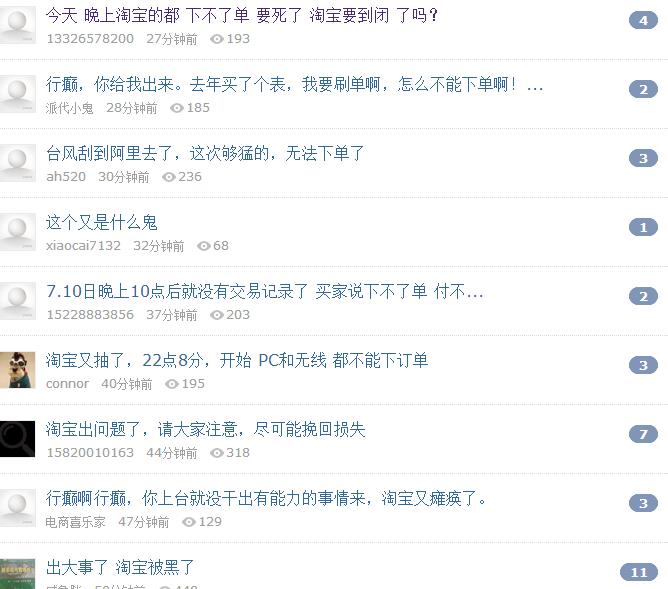Open the thread '这个又是什么鬼'
668x589 pixels.
[102, 223]
